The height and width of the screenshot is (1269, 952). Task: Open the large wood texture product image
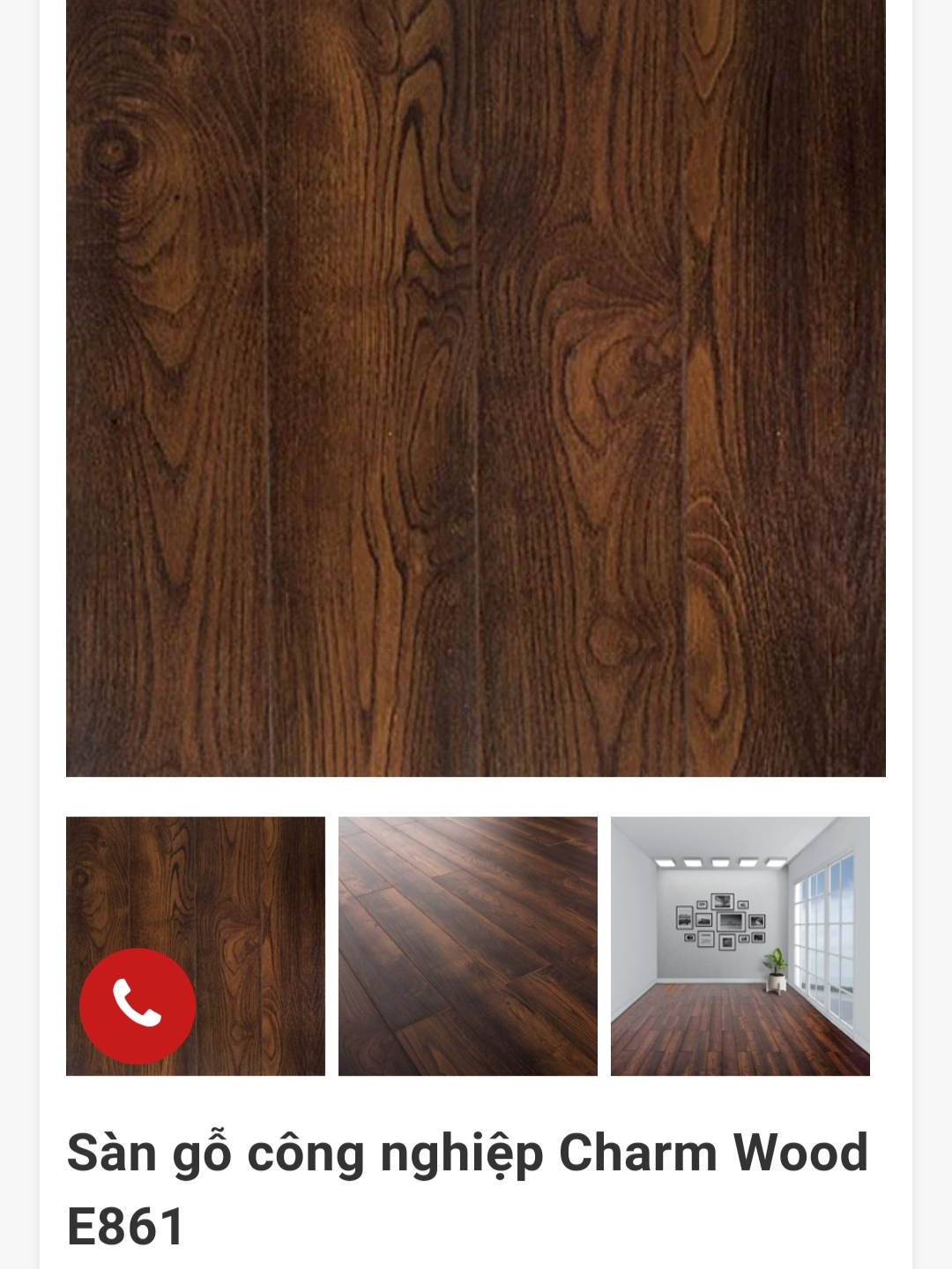476,388
